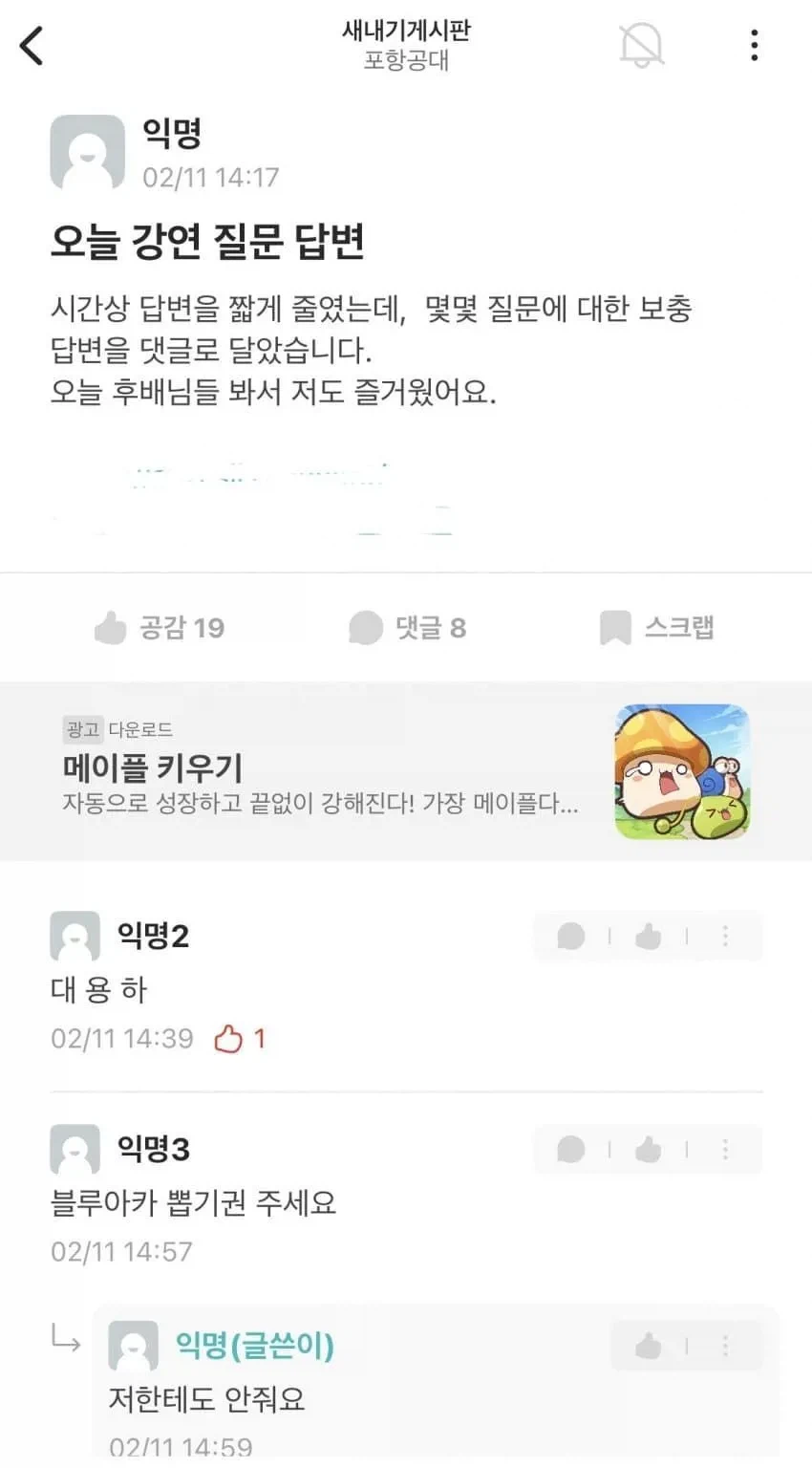
Task: Expand options on 익명2's comment
Action: (724, 937)
